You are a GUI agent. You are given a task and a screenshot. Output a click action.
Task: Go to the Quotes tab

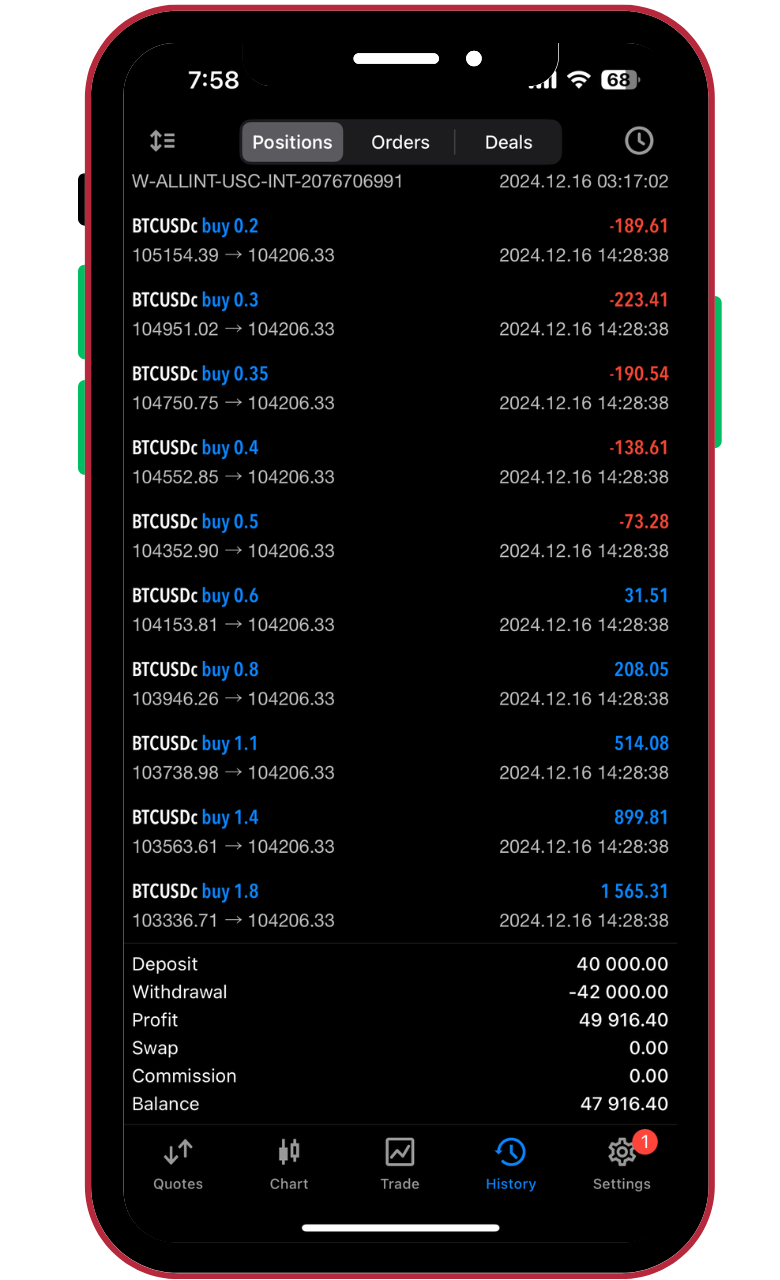tap(178, 1165)
